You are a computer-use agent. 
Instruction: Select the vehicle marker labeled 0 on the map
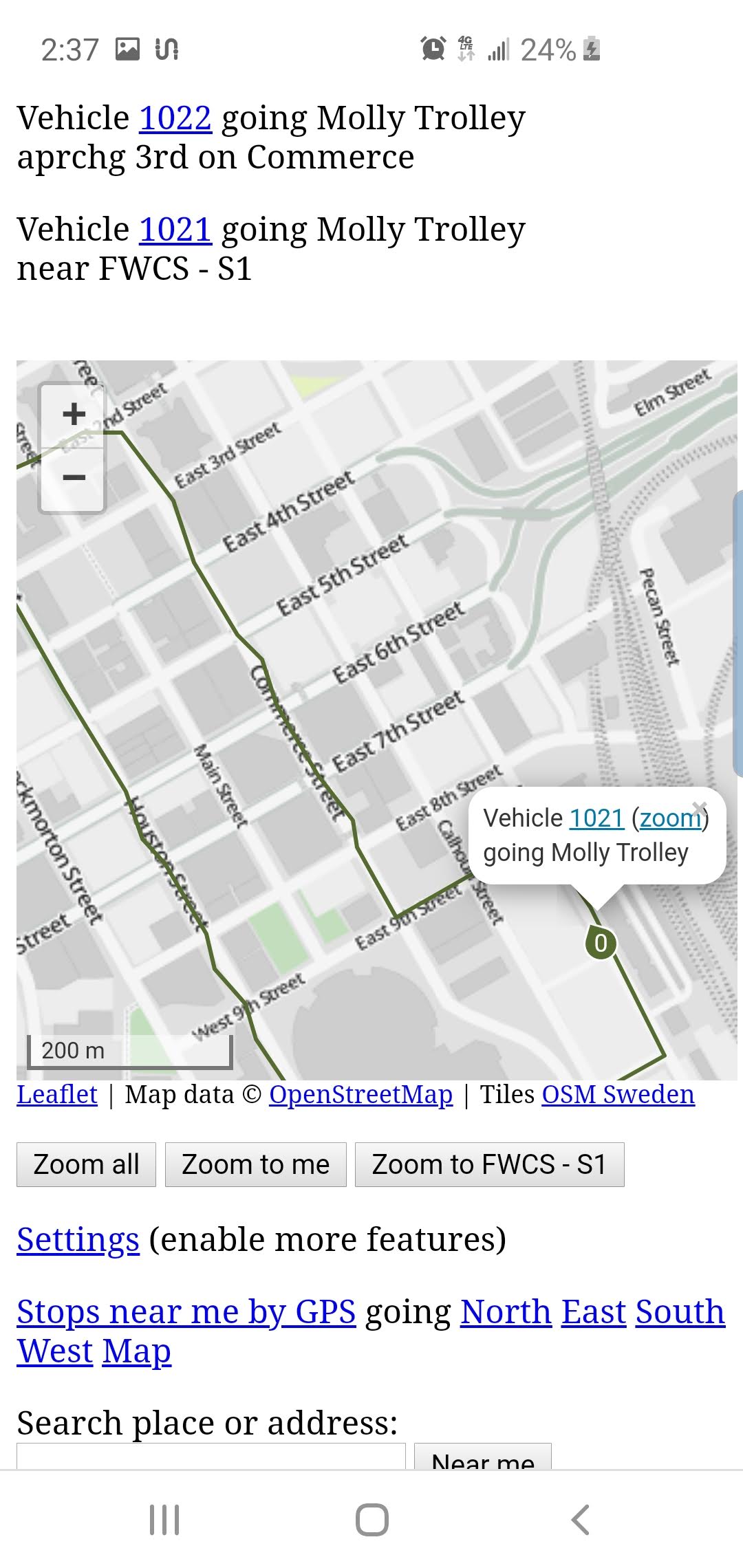click(601, 943)
